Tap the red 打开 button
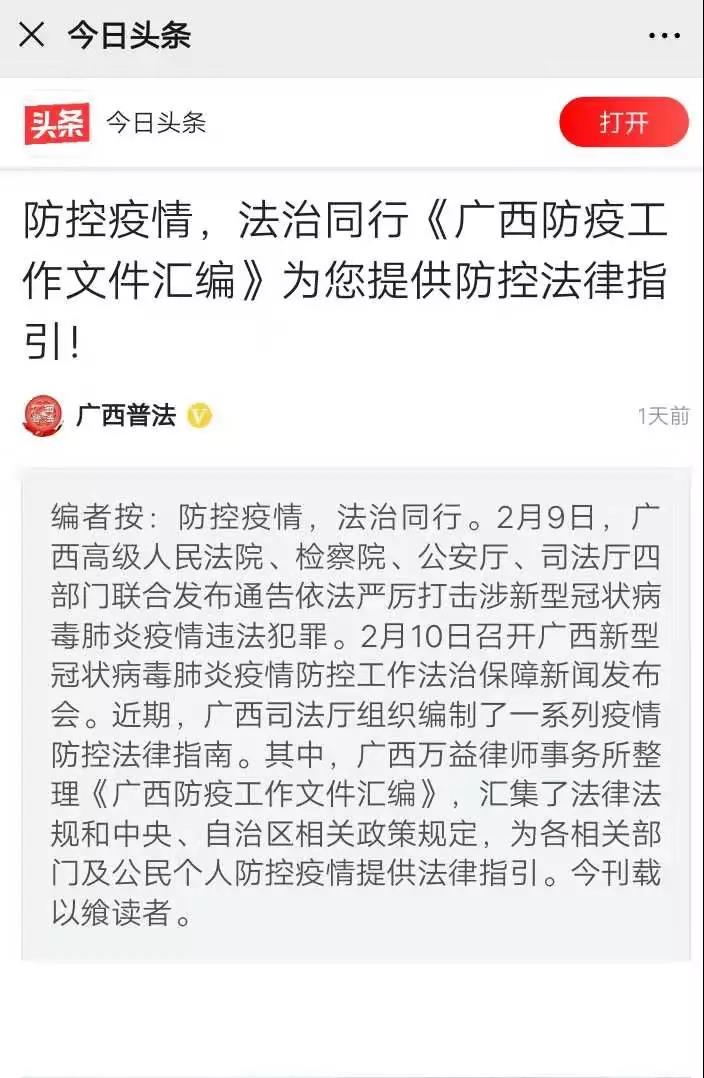704x1078 pixels. coord(623,123)
